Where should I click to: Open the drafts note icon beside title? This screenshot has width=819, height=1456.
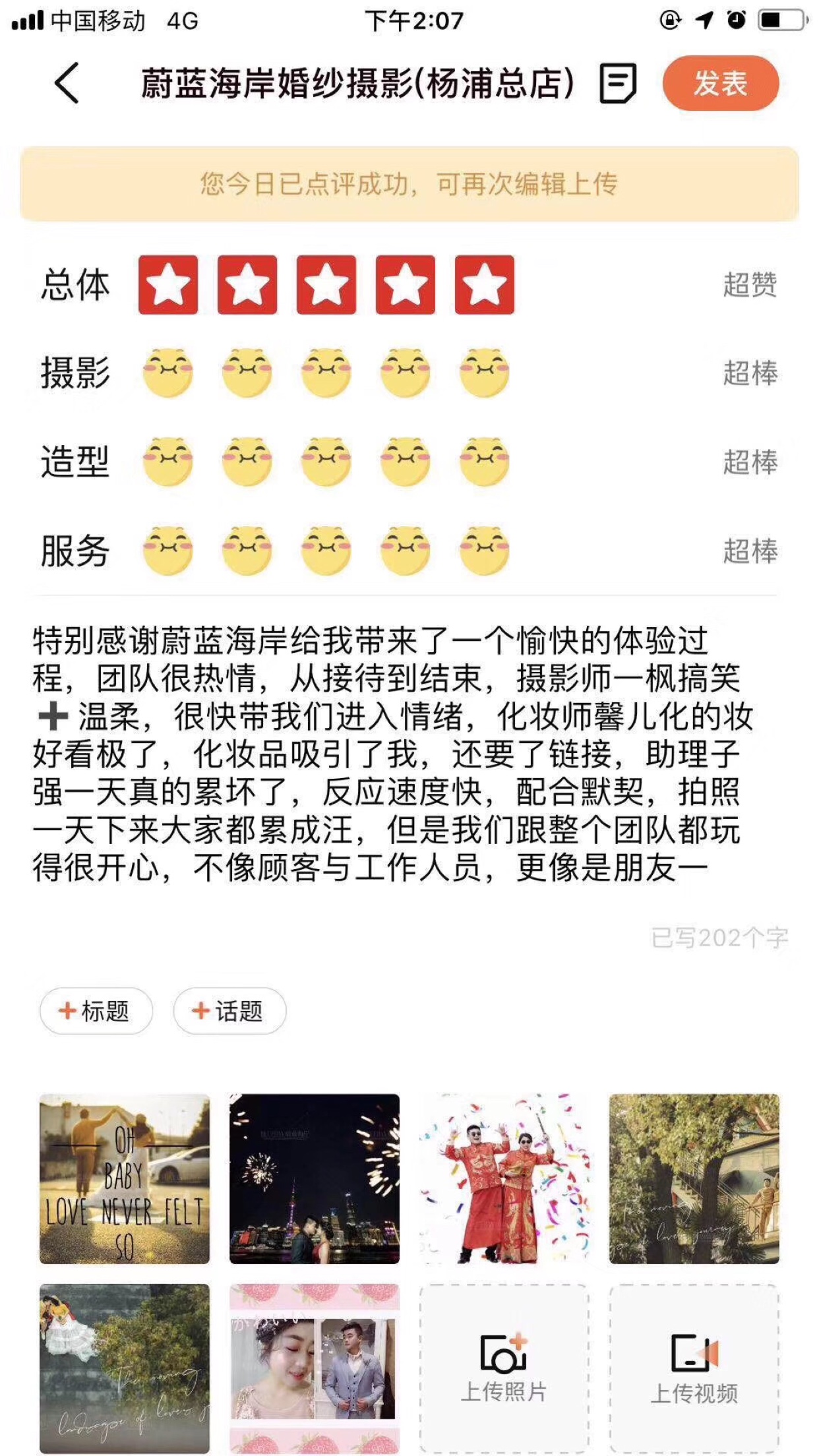618,83
